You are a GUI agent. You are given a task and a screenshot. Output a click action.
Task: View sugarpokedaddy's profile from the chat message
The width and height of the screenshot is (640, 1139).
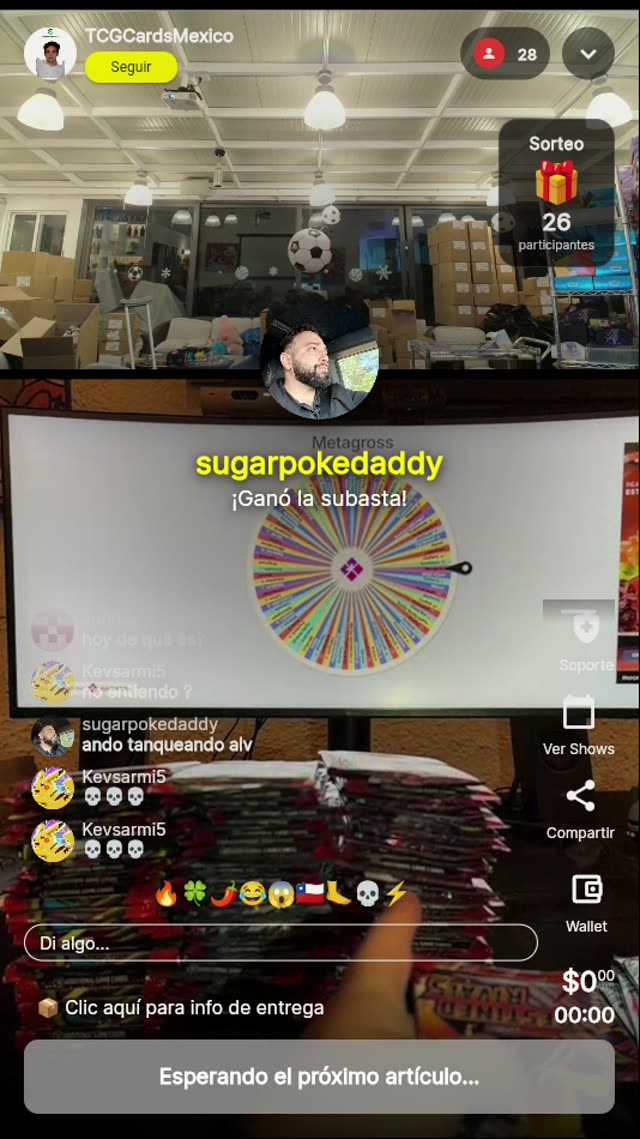coord(52,736)
